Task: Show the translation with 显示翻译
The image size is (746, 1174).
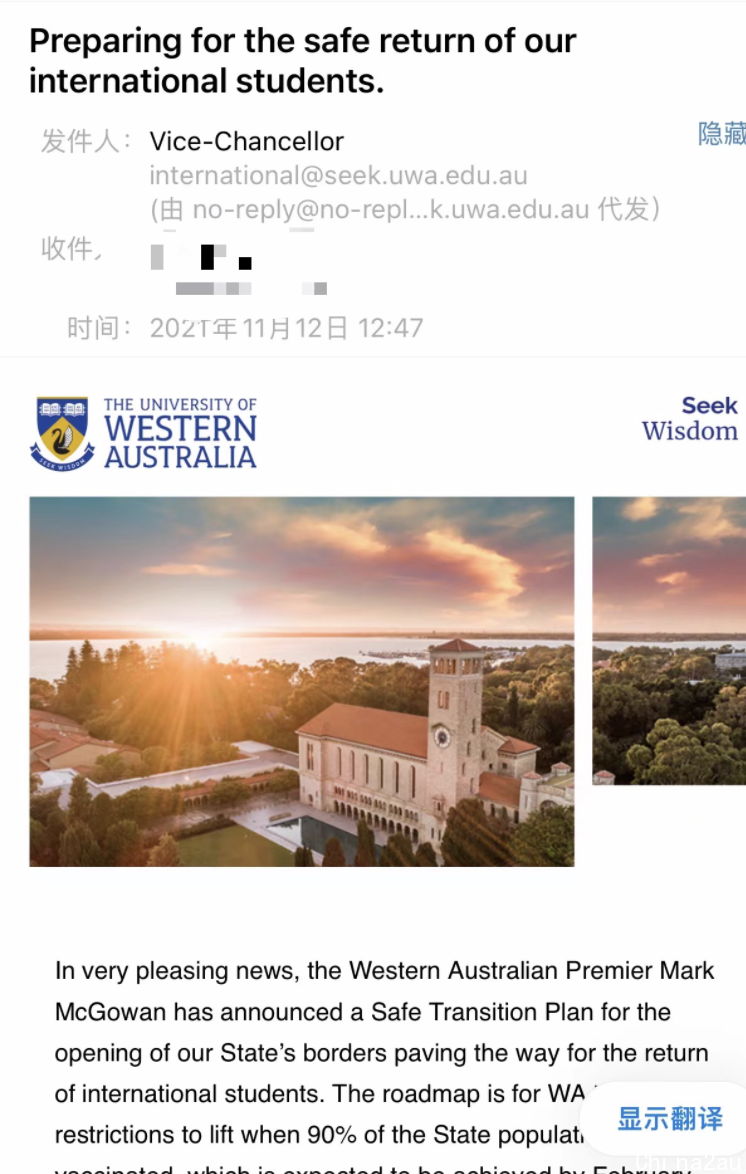Action: click(669, 1118)
